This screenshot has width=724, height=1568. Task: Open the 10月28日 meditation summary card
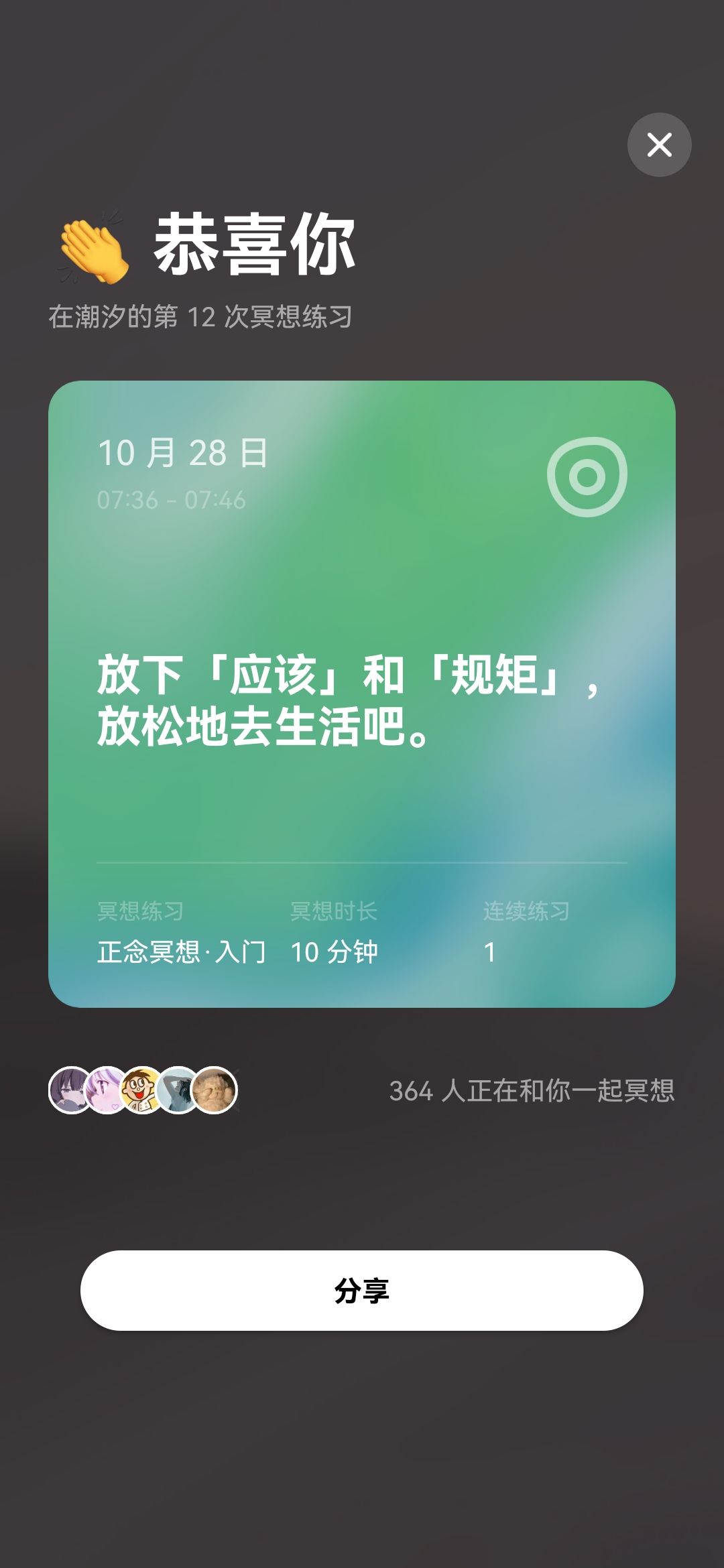pyautogui.click(x=362, y=694)
